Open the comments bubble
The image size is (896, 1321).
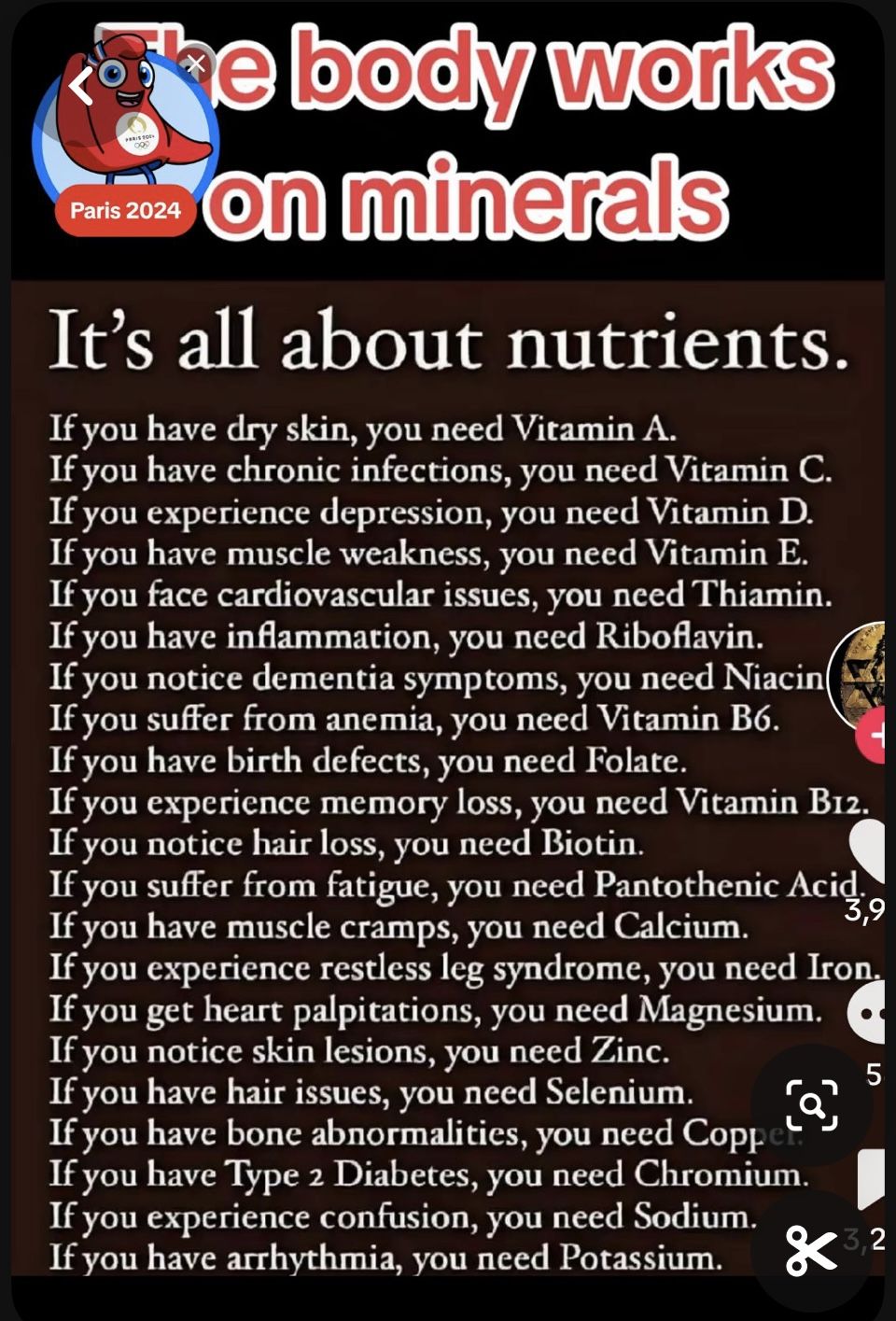(868, 1013)
